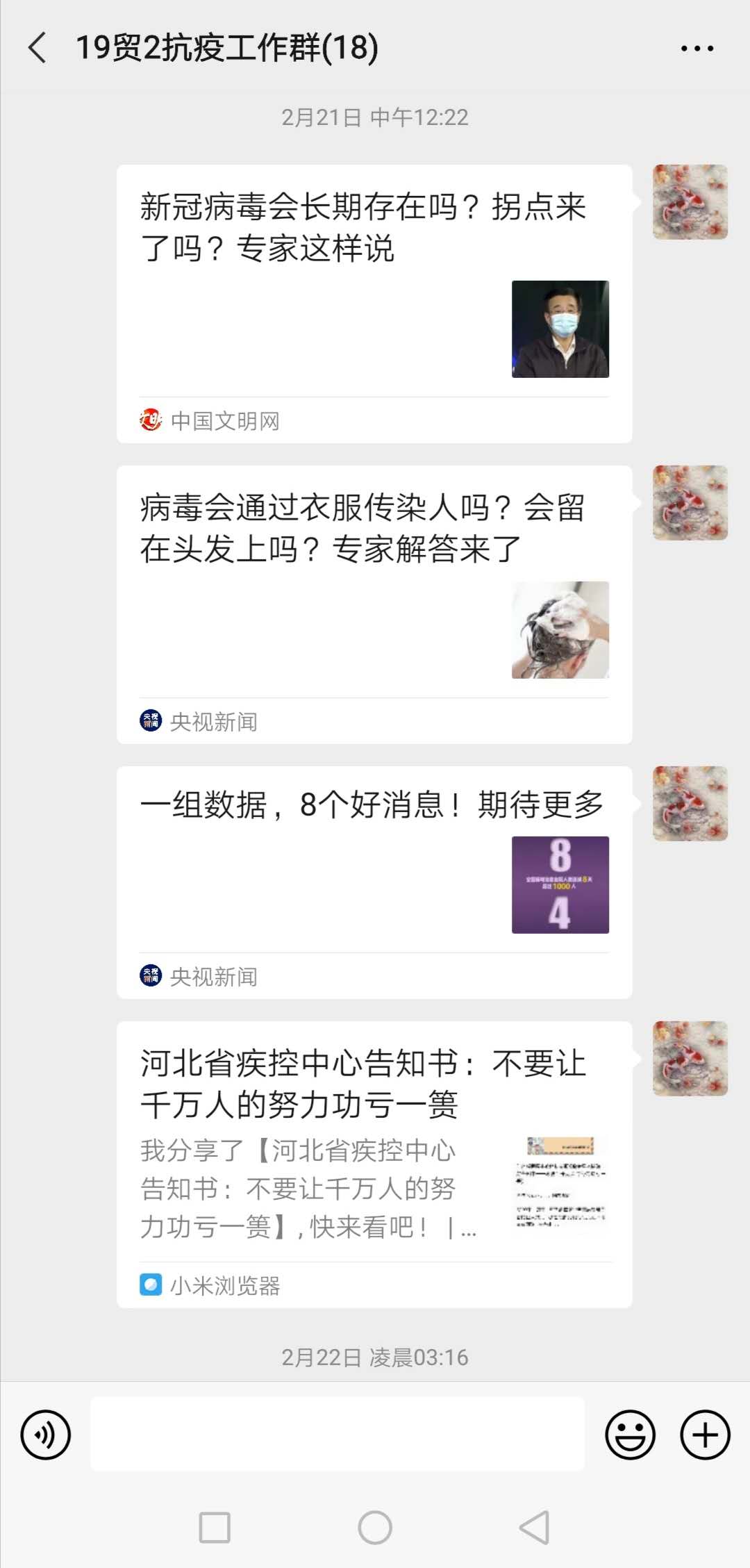Tap sender avatar beside 河北省疾控中心告知书 message
The height and width of the screenshot is (1568, 750).
(x=690, y=1058)
